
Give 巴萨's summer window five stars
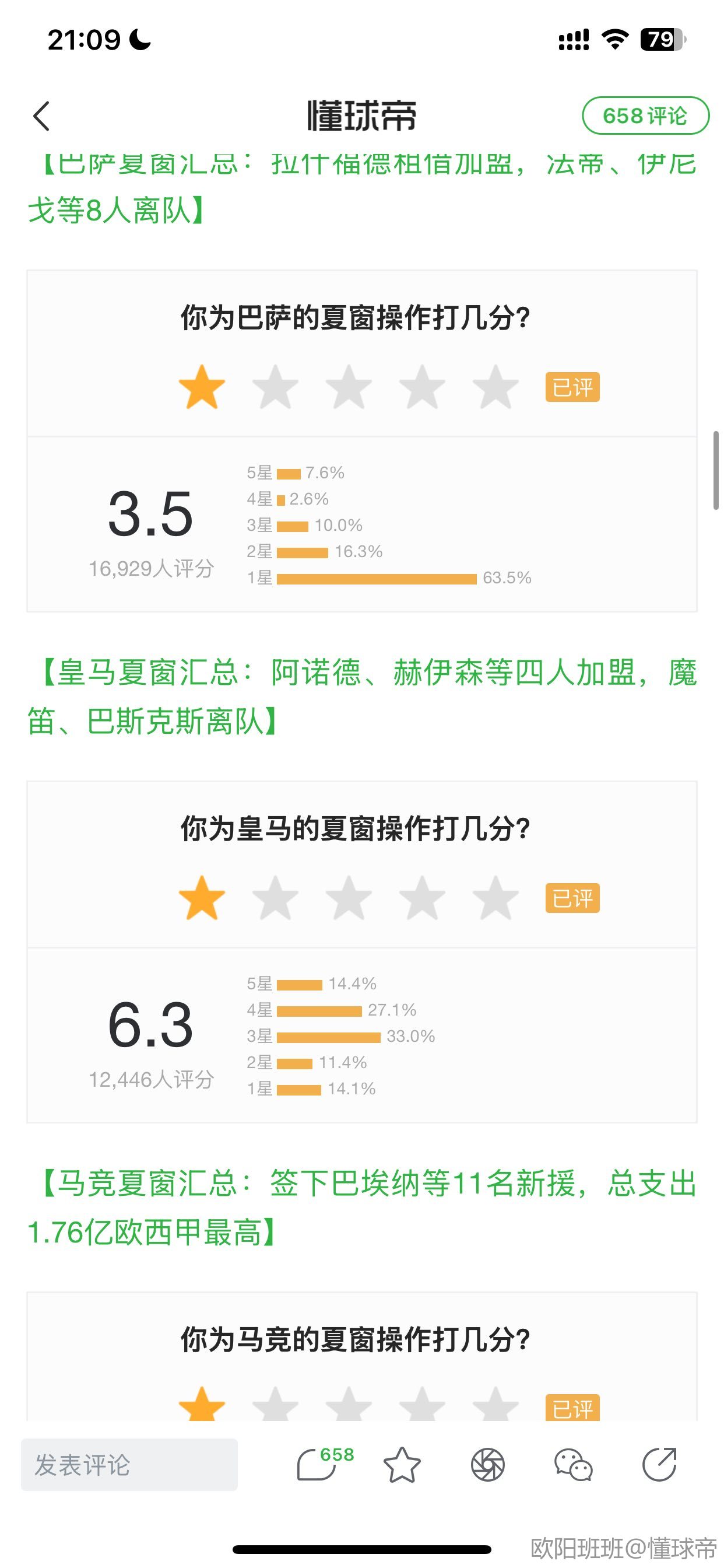[x=496, y=387]
